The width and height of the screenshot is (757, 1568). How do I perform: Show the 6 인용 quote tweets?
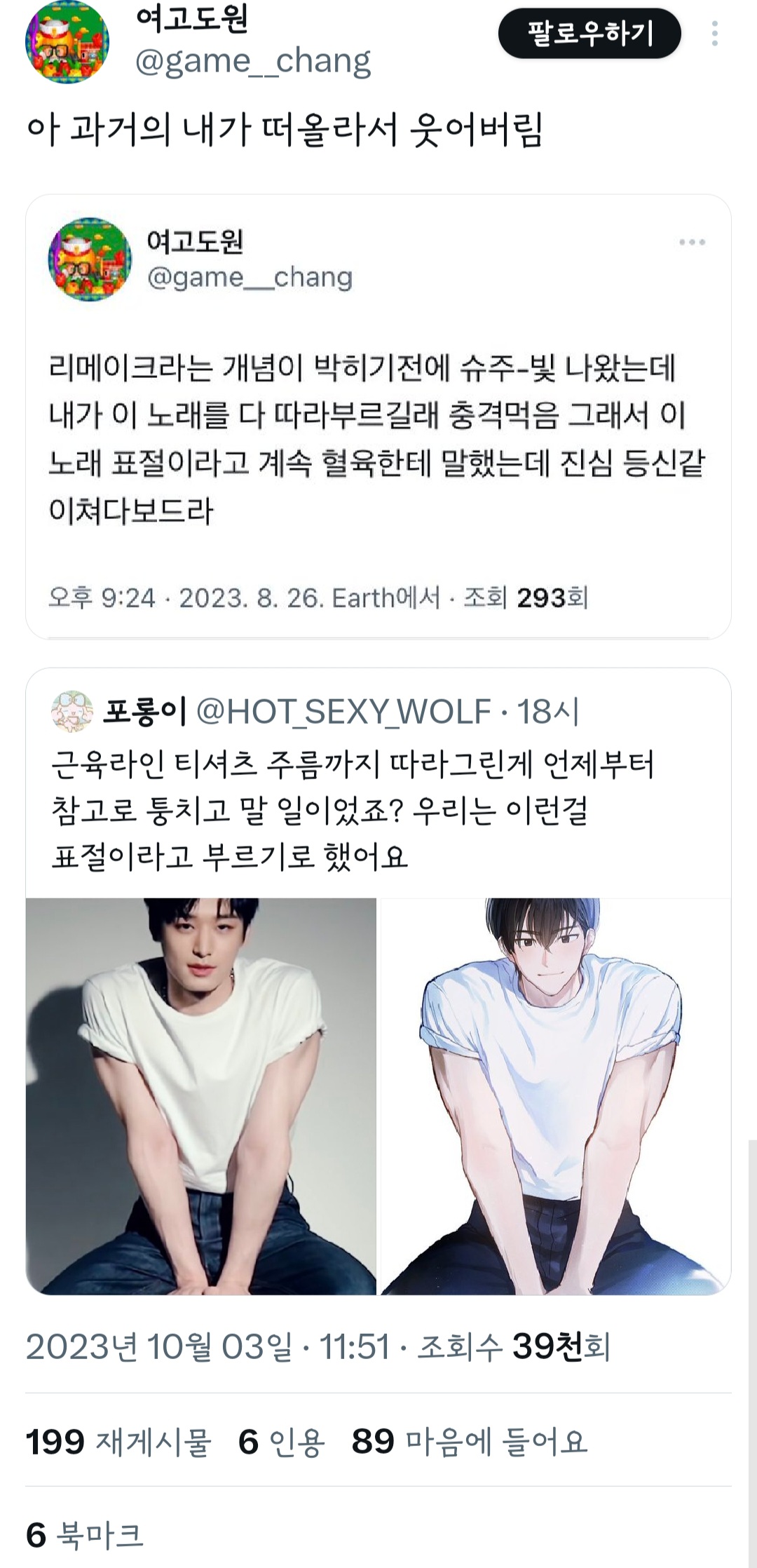click(281, 1442)
